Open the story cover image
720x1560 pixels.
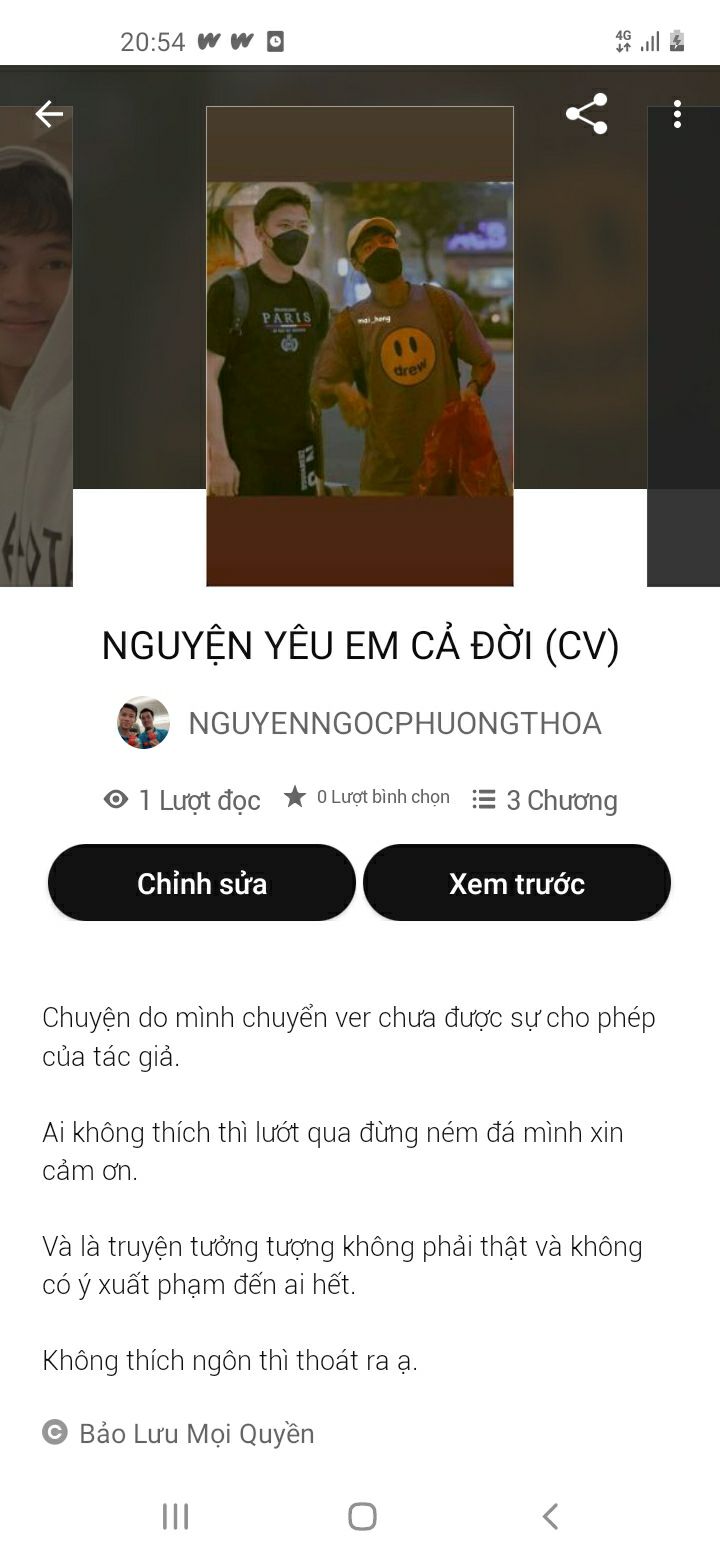click(359, 345)
